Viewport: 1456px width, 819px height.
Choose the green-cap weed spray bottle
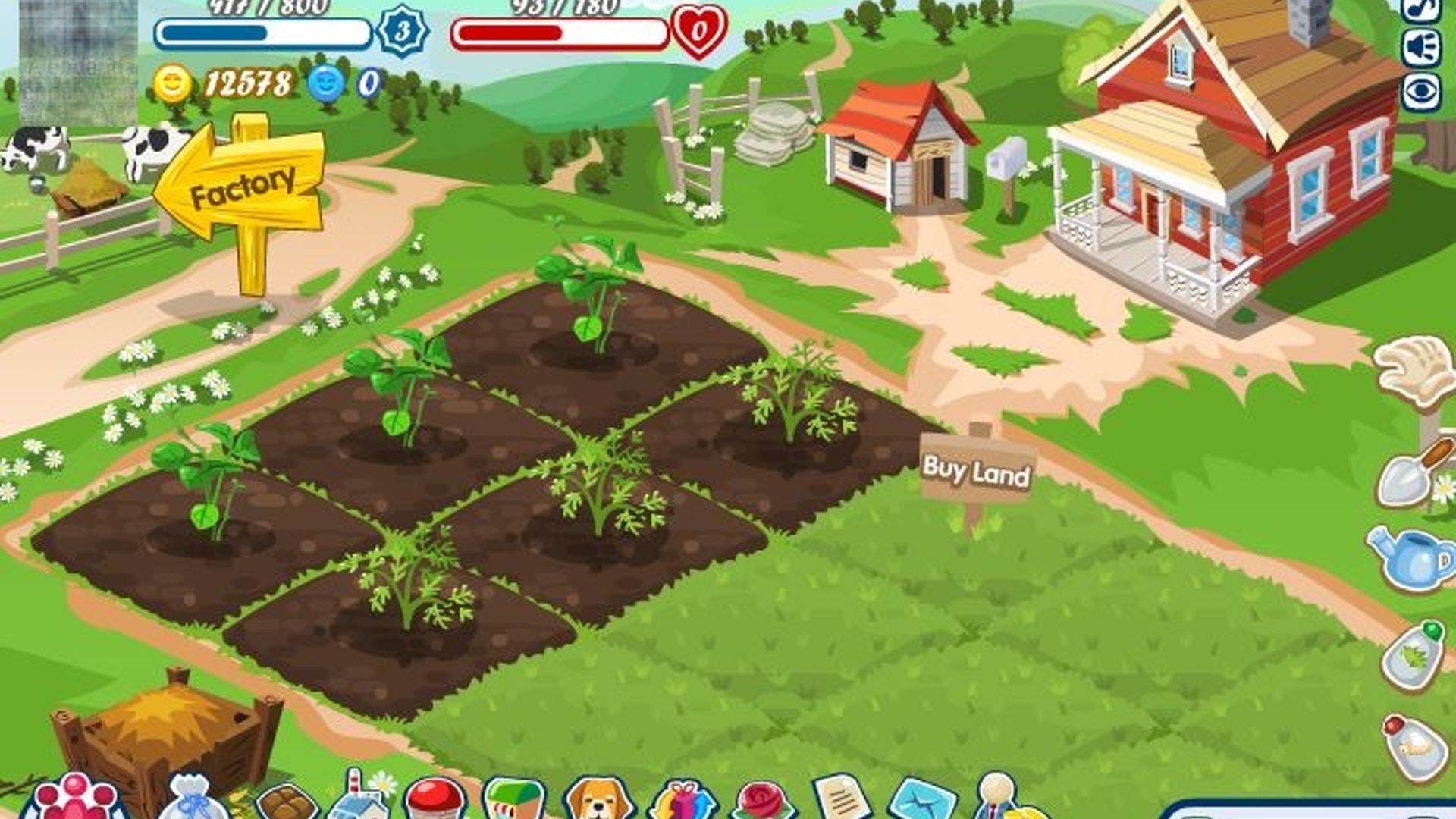click(1414, 656)
